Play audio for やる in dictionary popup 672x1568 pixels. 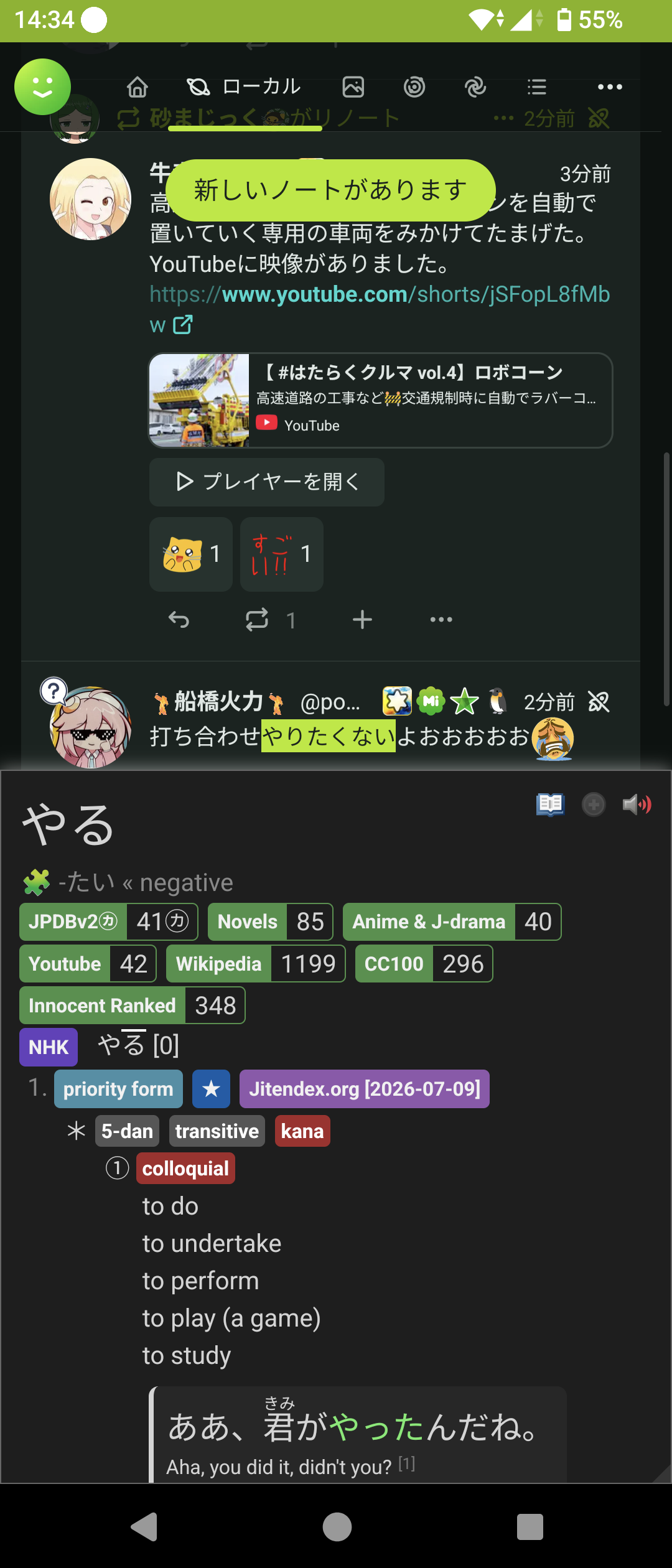[x=637, y=805]
